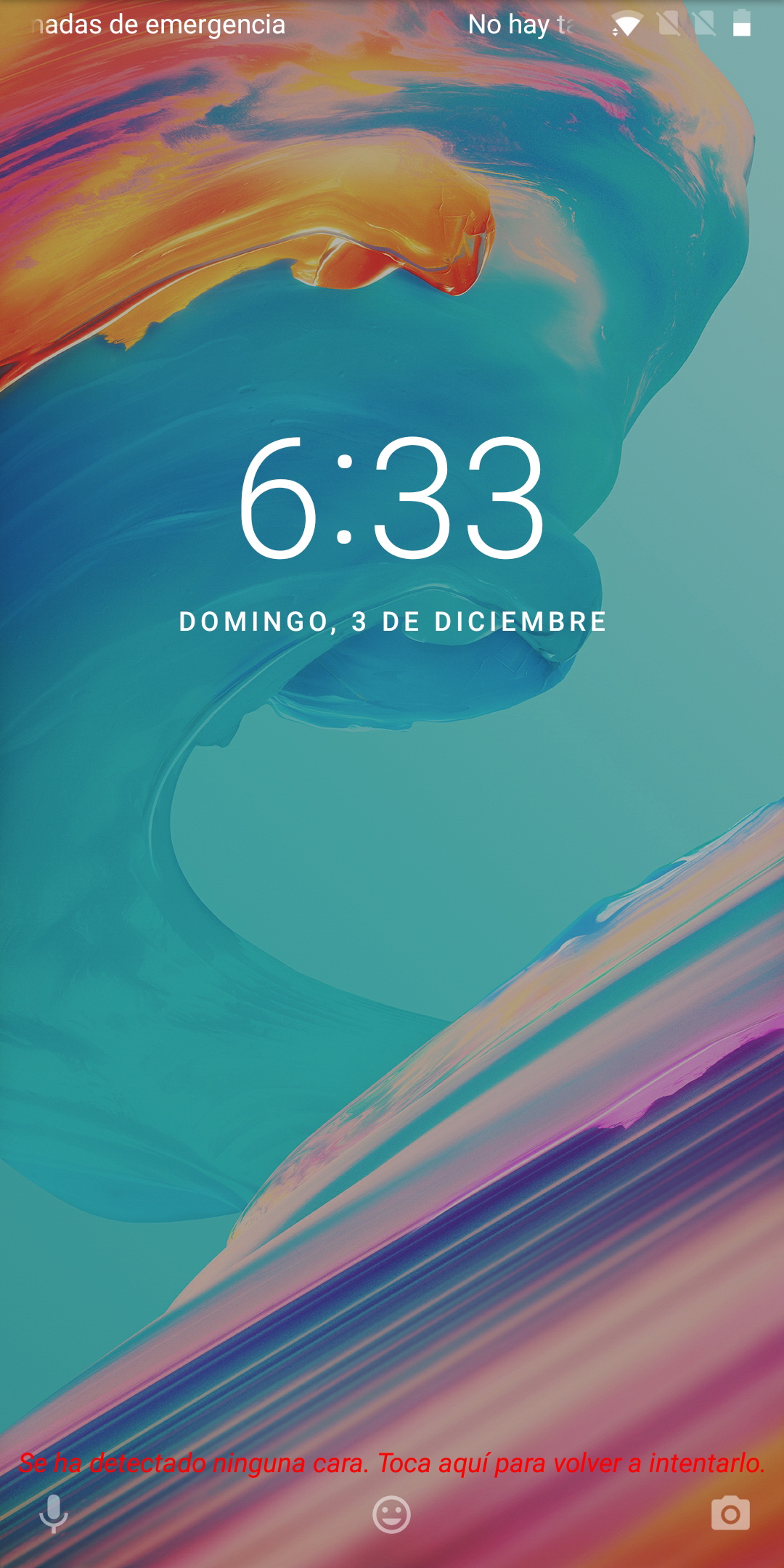
Task: Tap the red message to retry face detection
Action: pyautogui.click(x=392, y=1463)
